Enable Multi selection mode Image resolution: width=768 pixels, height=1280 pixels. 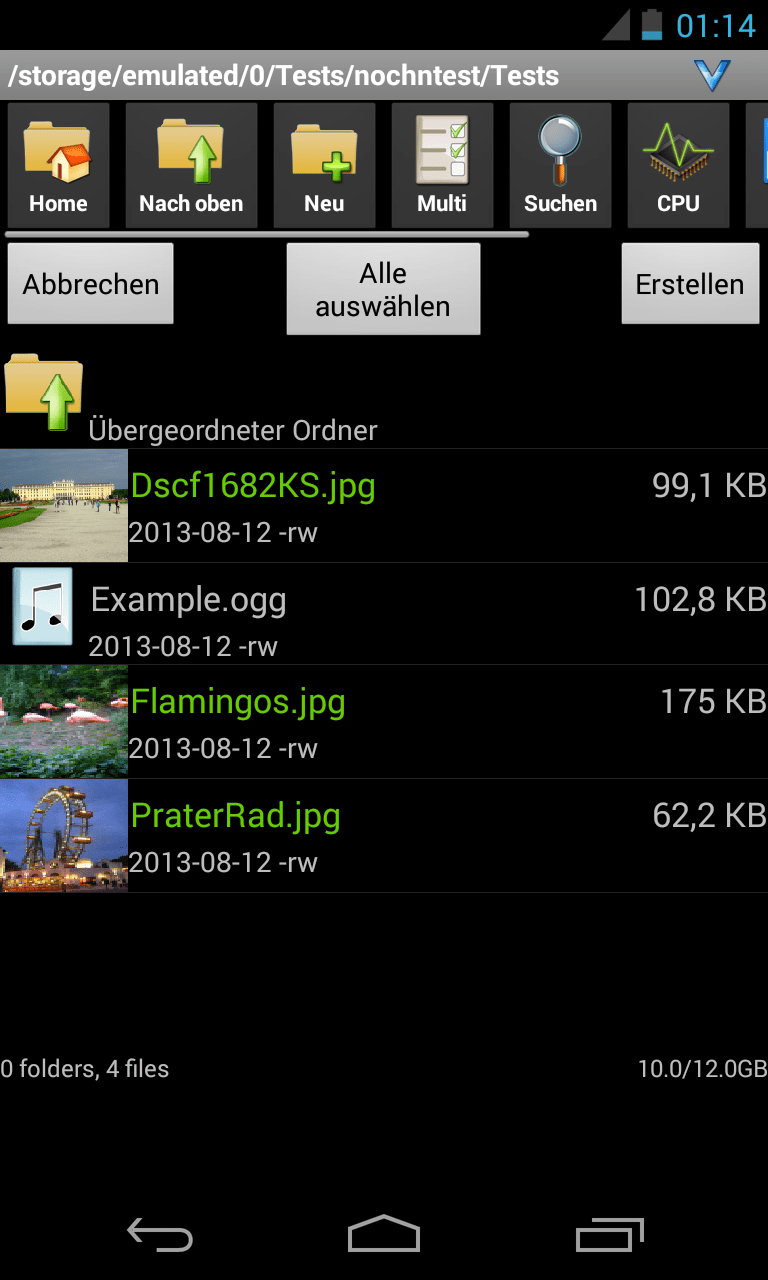coord(442,166)
